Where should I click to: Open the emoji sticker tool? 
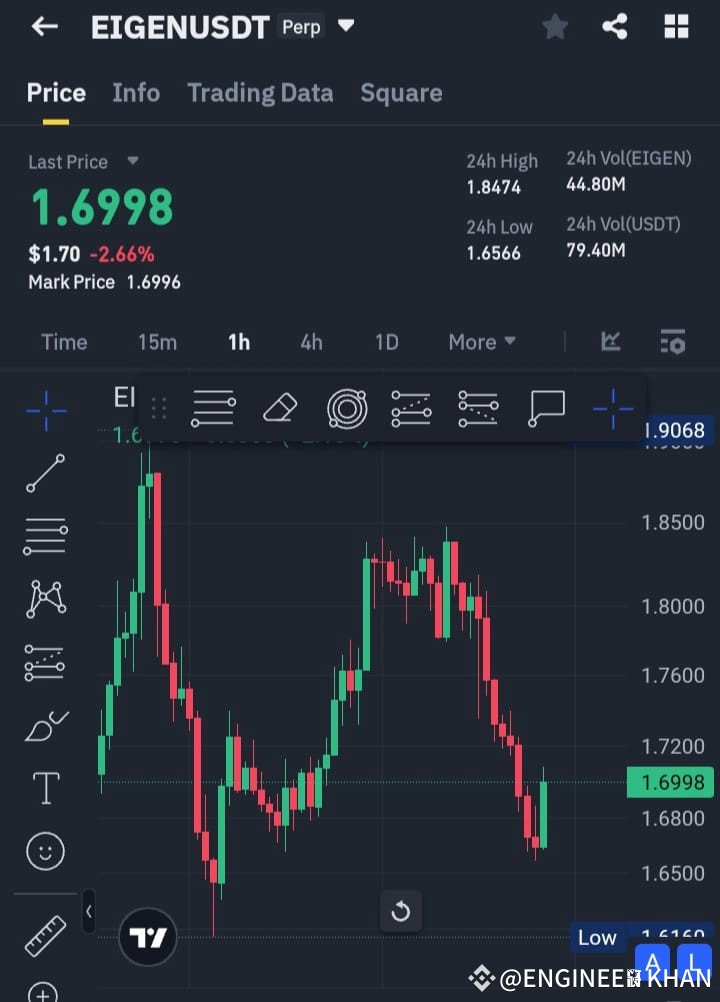[44, 851]
